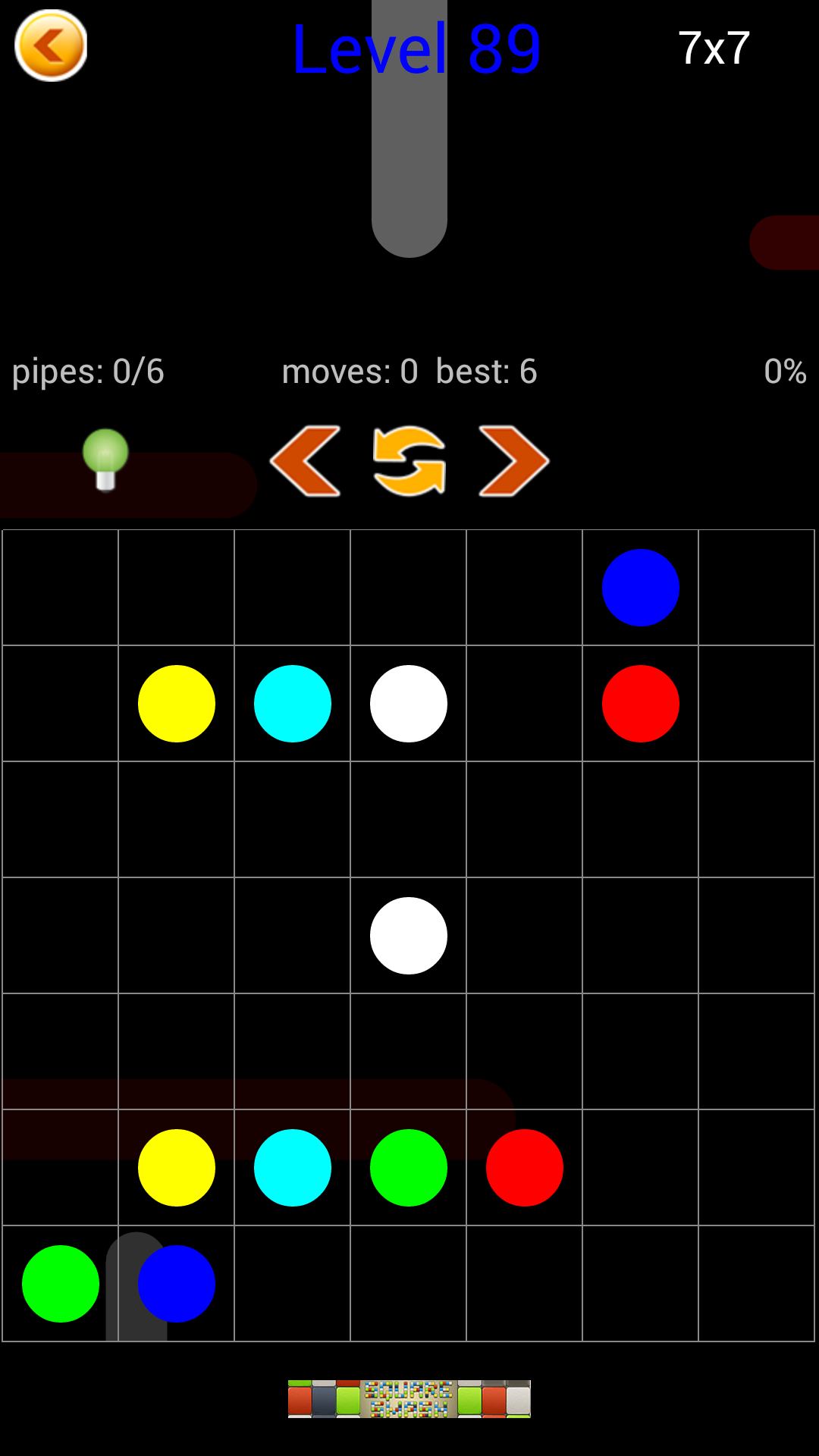Tap the green dot beside the lower red dot

(x=408, y=1168)
